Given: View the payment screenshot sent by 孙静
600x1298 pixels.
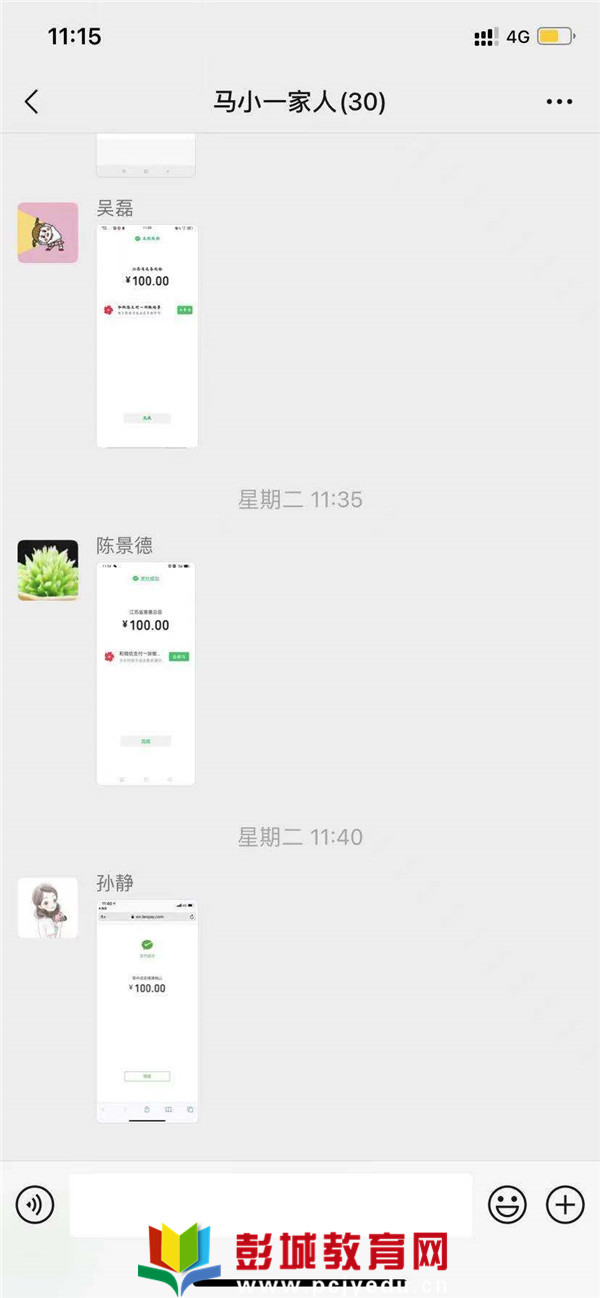Looking at the screenshot, I should [147, 1010].
